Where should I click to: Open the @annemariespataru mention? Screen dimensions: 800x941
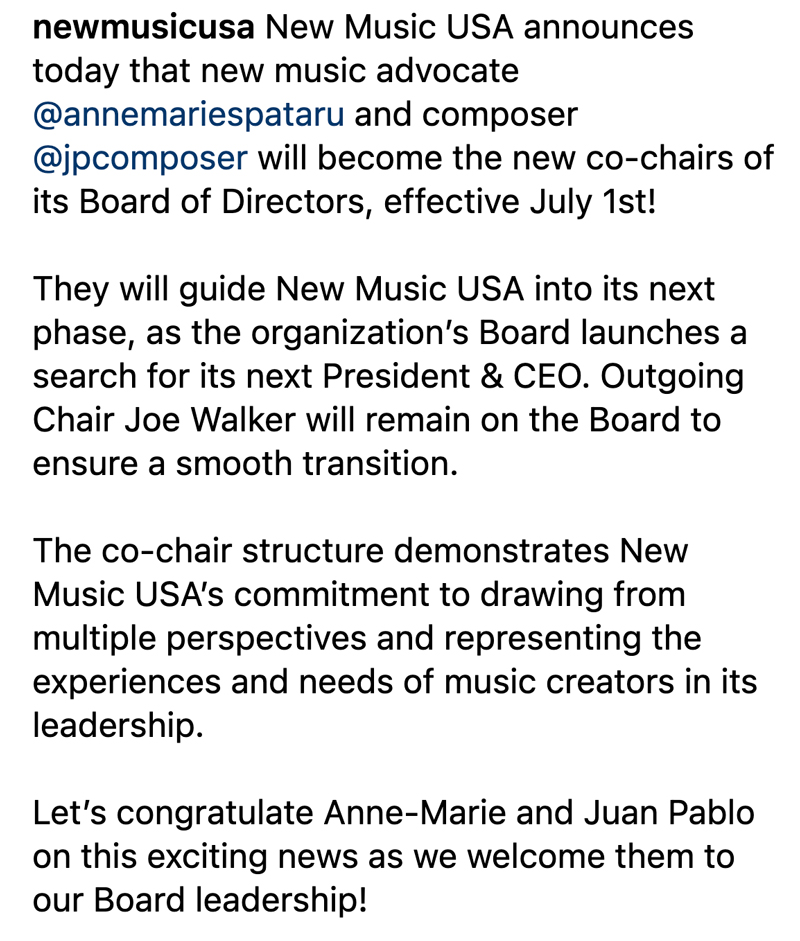(189, 115)
